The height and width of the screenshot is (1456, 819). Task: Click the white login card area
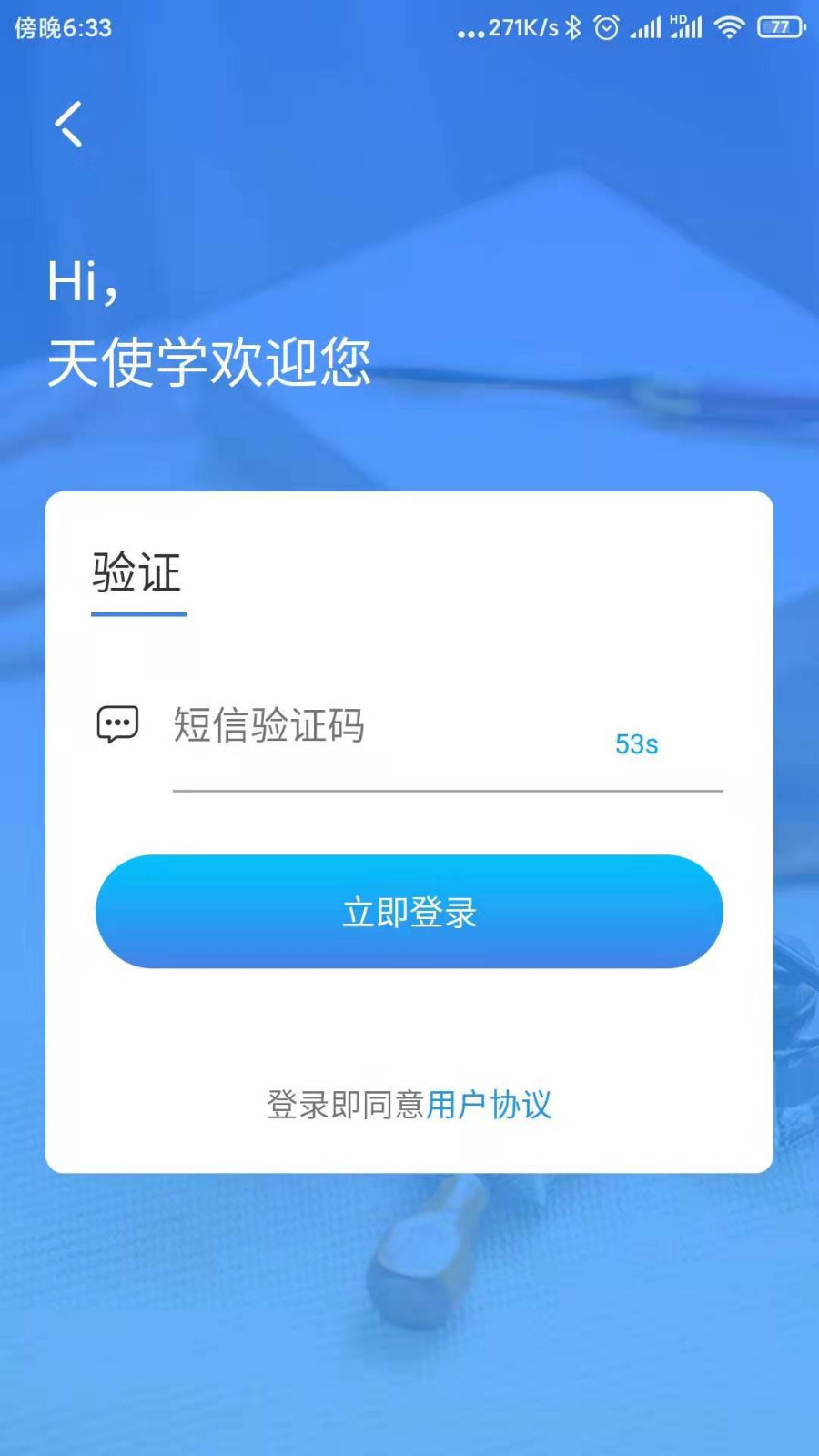[x=409, y=1019]
